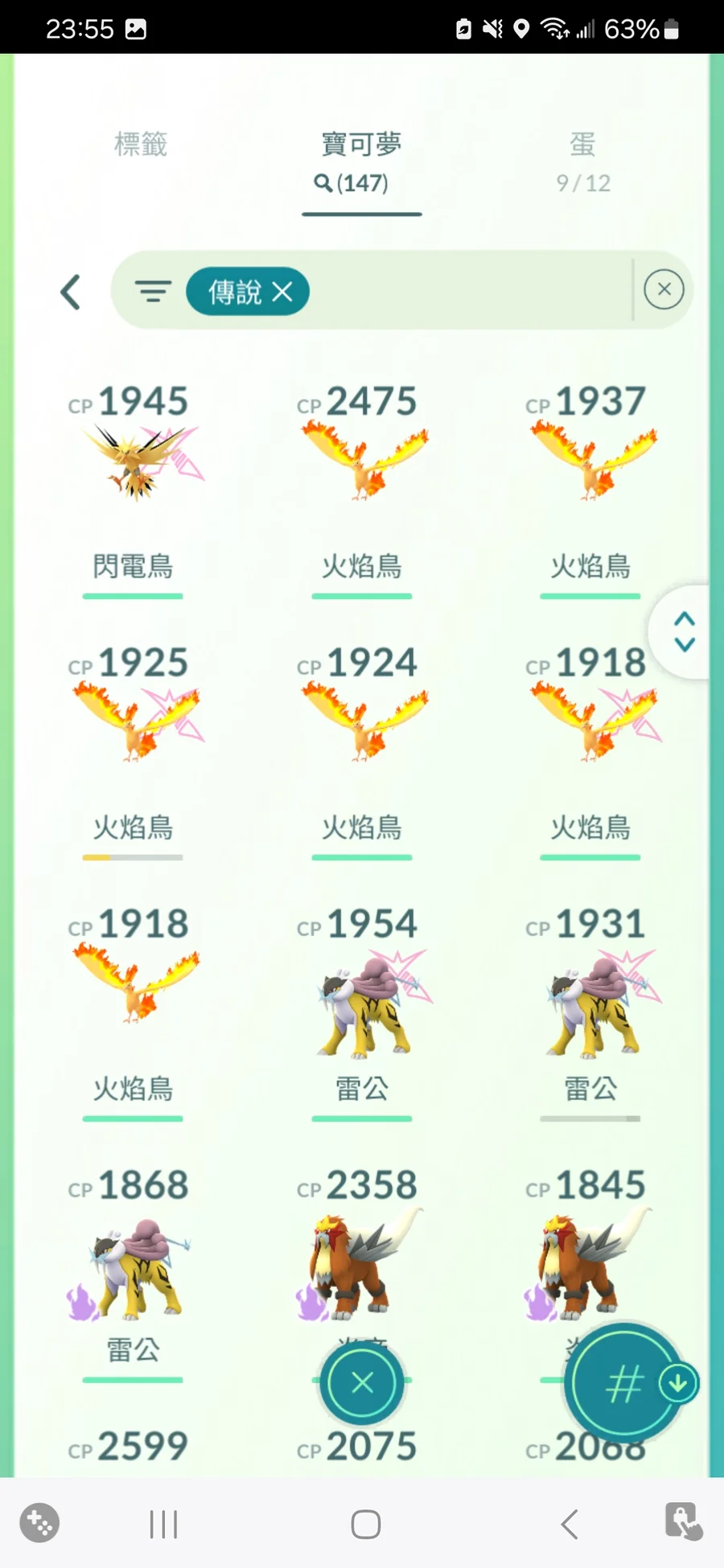Image resolution: width=724 pixels, height=1568 pixels.
Task: Close the Pokémon storage screen
Action: (x=362, y=1383)
